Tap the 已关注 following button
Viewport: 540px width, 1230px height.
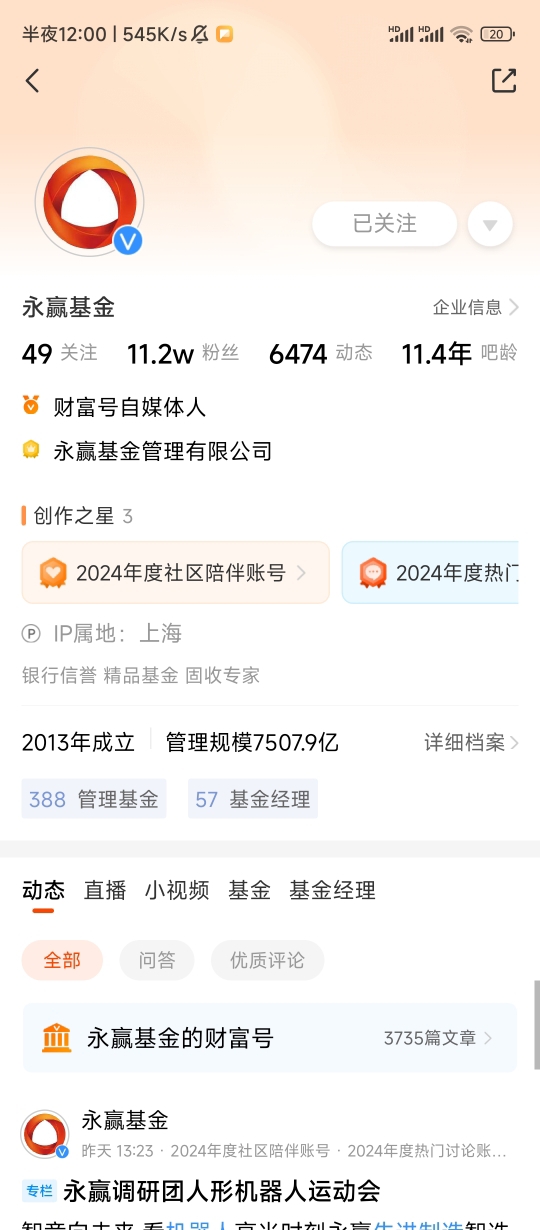coord(385,224)
